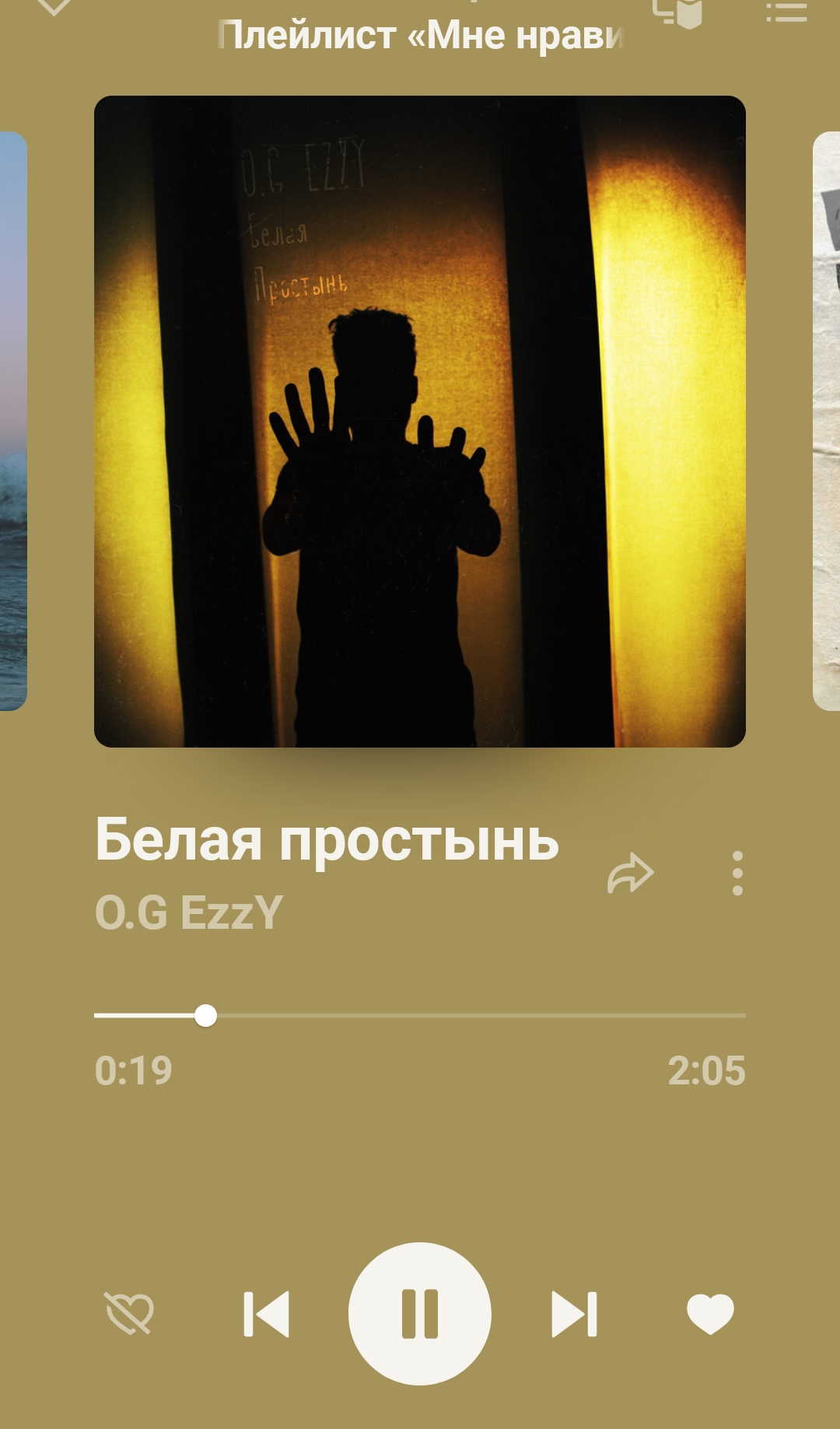The image size is (840, 1429).
Task: Tap the filled heart to unlike the song
Action: [710, 1313]
